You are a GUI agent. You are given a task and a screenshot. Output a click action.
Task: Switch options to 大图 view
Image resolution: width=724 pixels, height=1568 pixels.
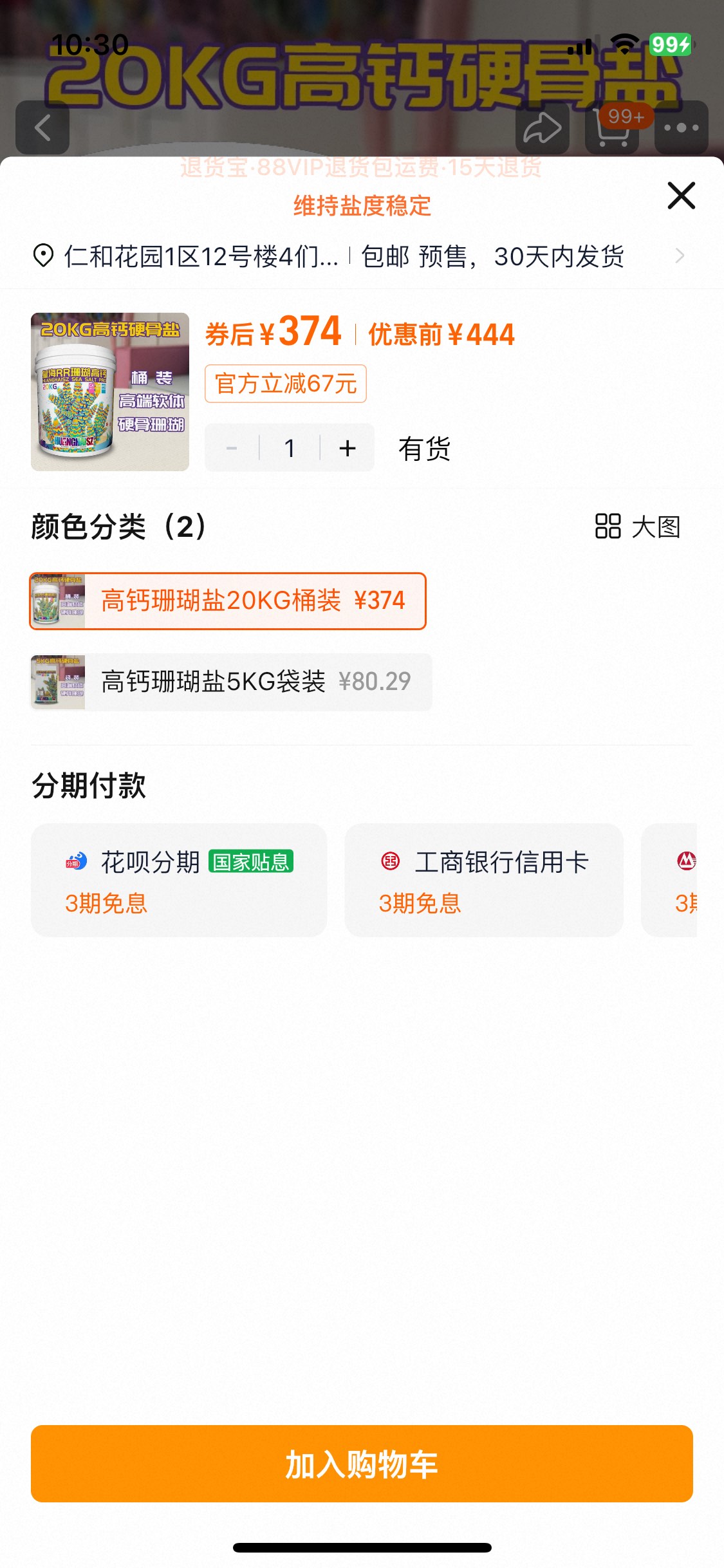click(x=637, y=527)
